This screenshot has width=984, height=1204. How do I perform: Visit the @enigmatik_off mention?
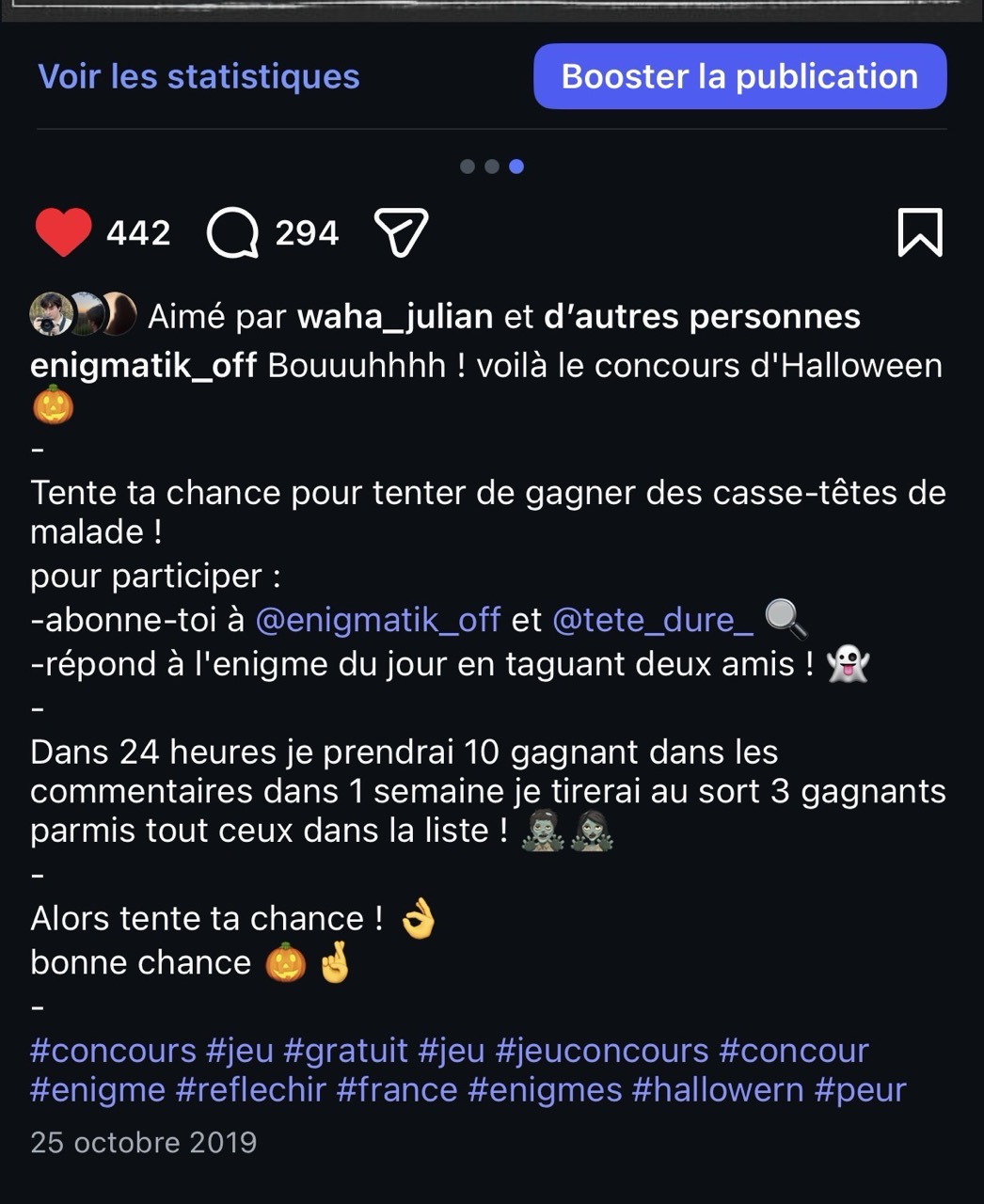(x=378, y=620)
